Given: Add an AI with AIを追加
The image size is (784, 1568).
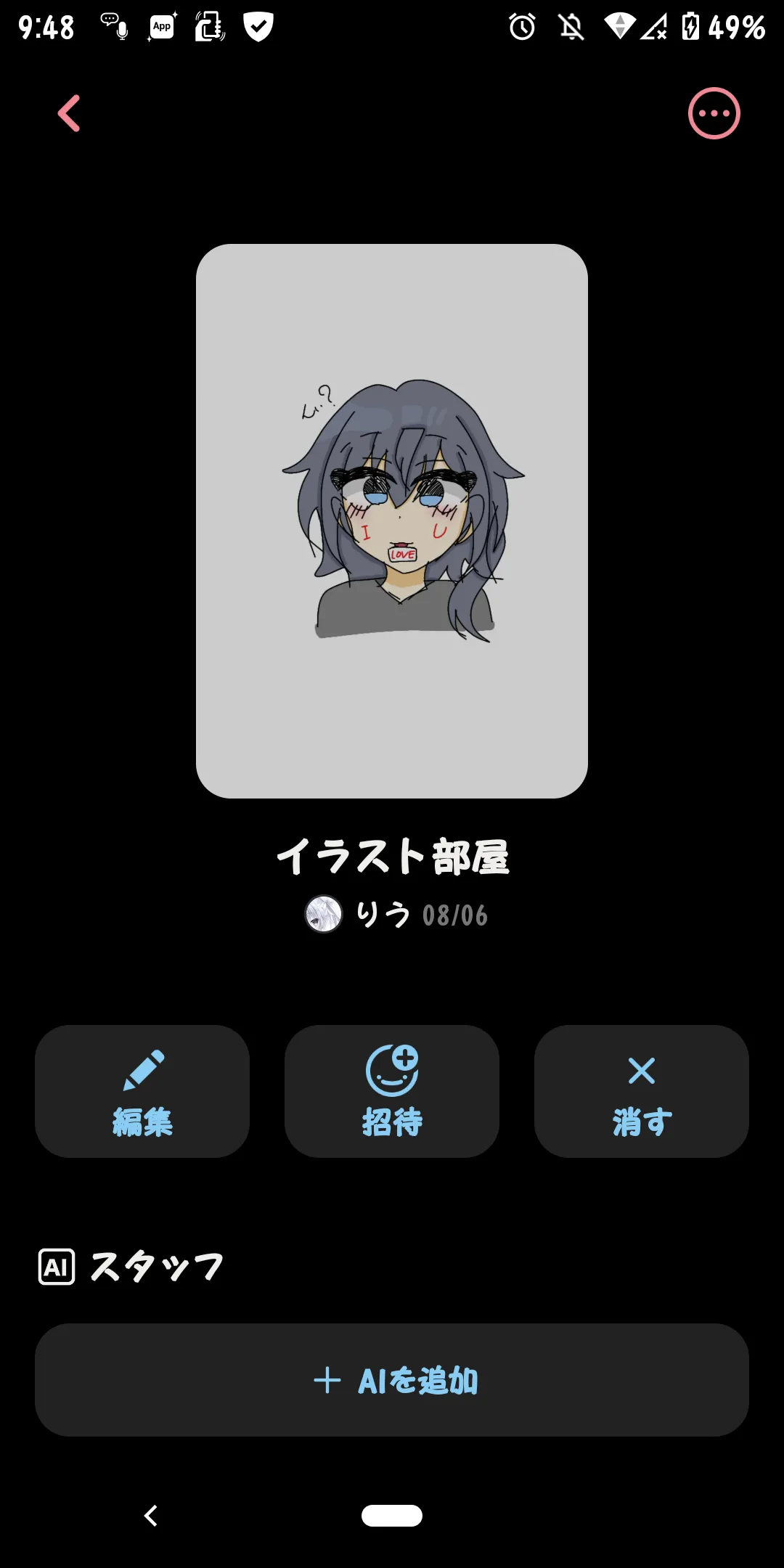Looking at the screenshot, I should pos(392,1380).
